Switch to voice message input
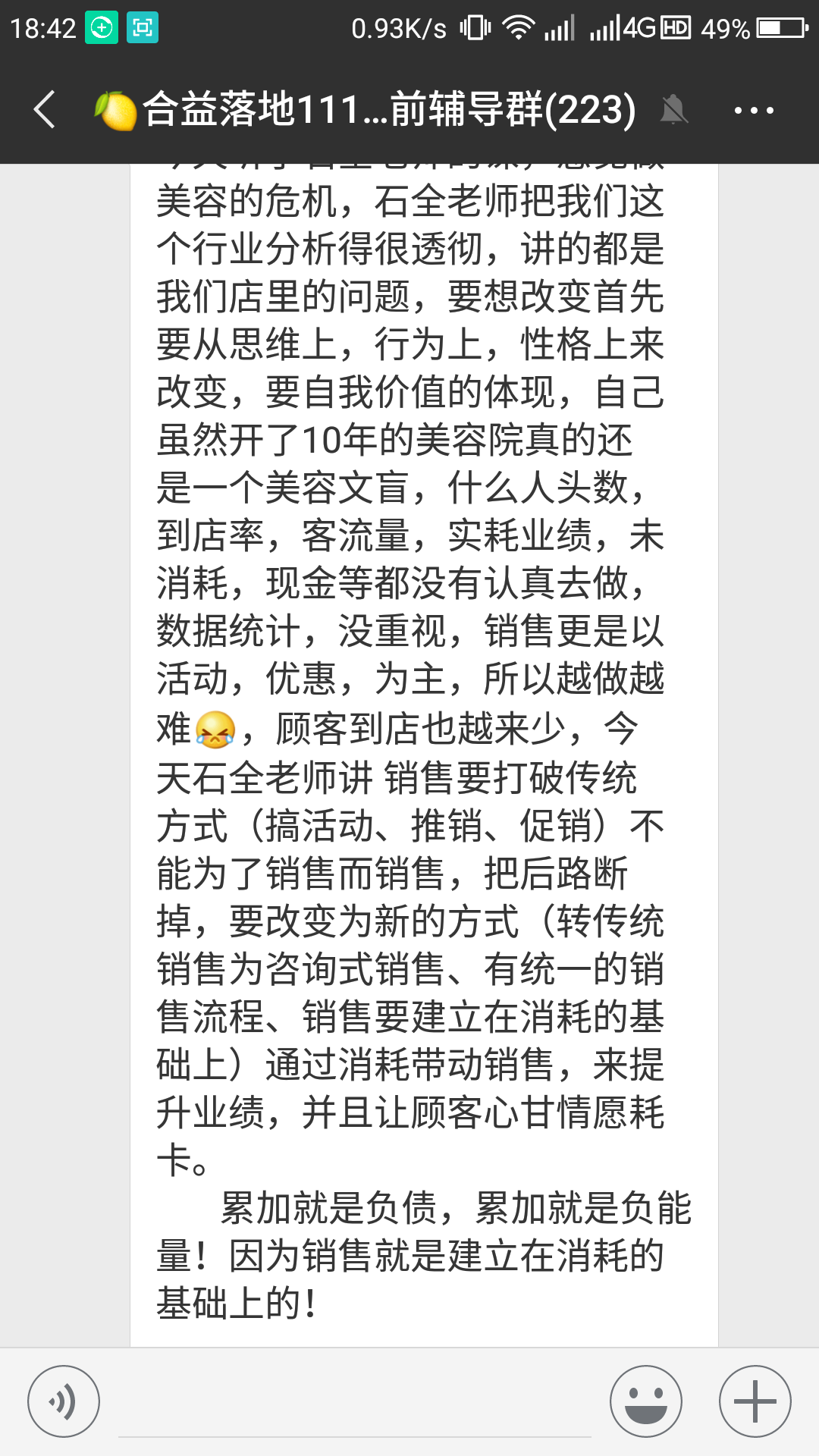Viewport: 819px width, 1456px height. tap(64, 1401)
